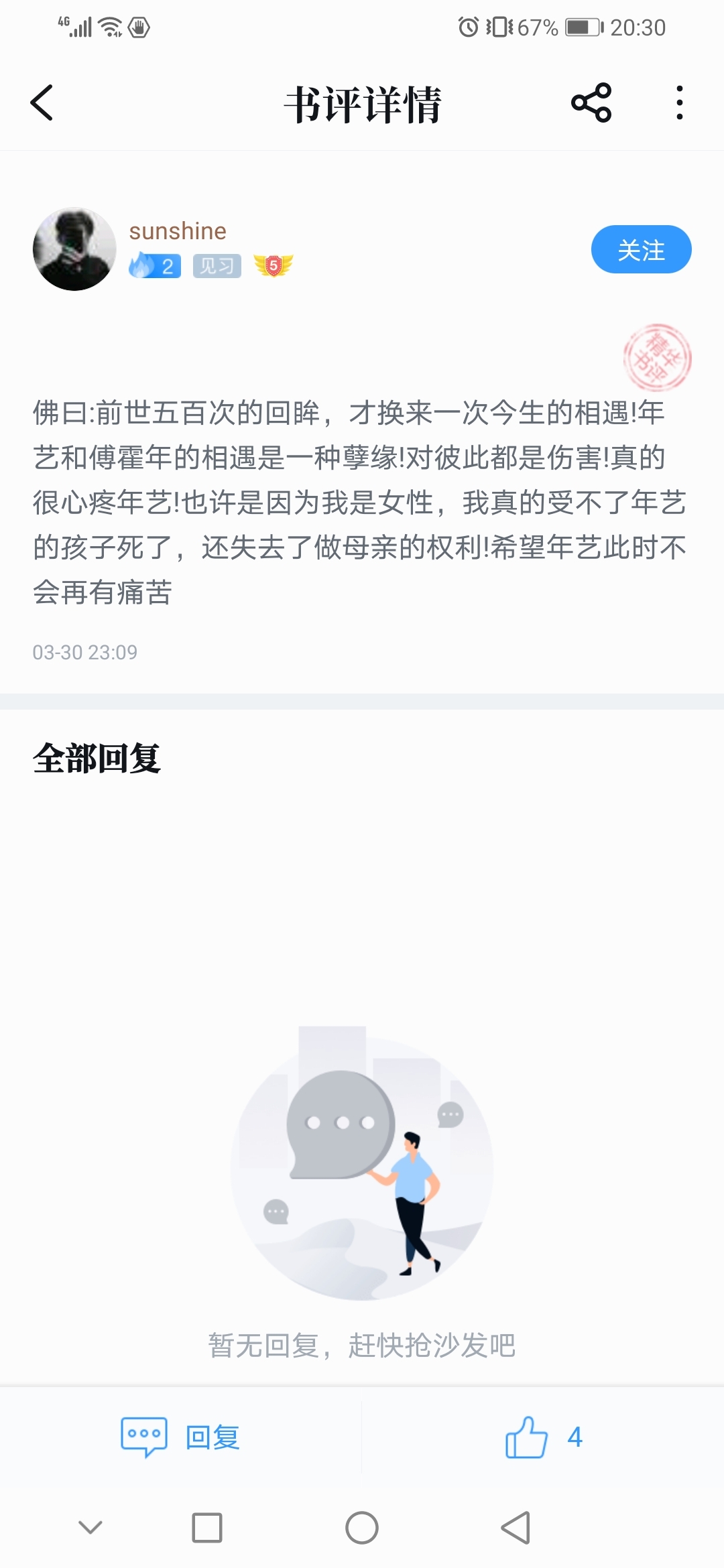The image size is (724, 1568).
Task: Open recent apps from the navigation bar
Action: tap(207, 1528)
